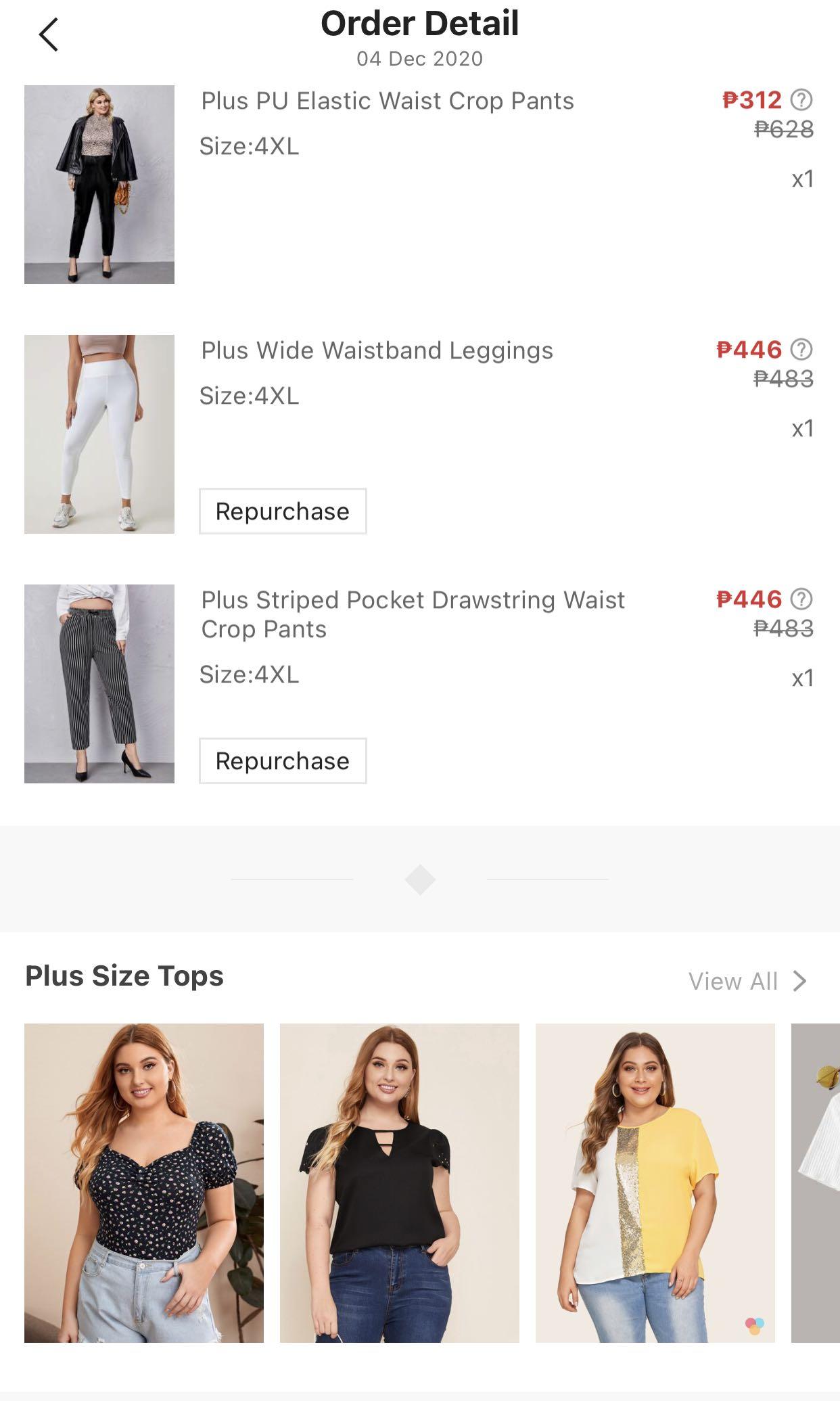The image size is (840, 1401).
Task: Open the white leggings product image
Action: point(99,434)
